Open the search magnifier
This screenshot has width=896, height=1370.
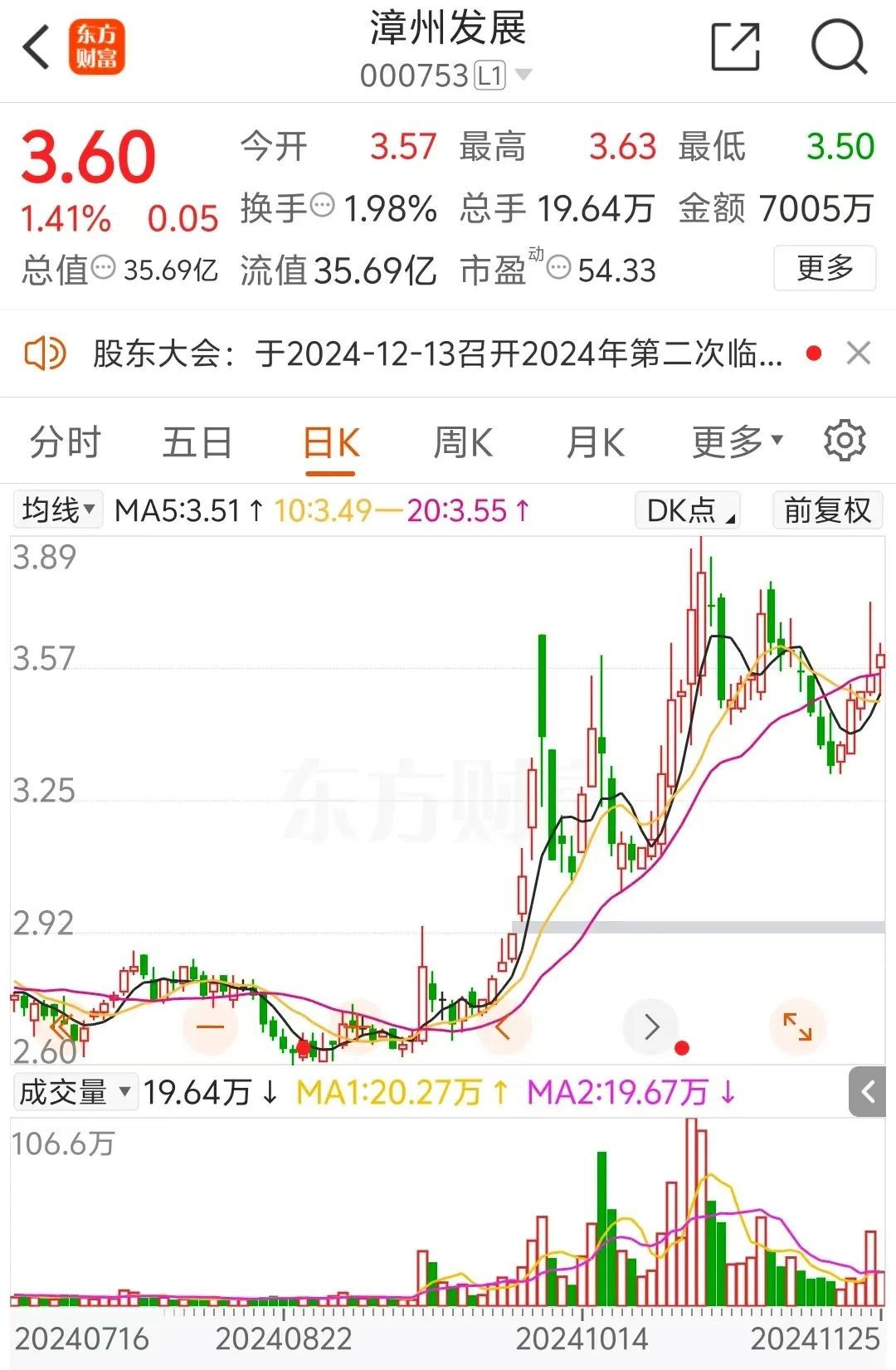coord(839,47)
